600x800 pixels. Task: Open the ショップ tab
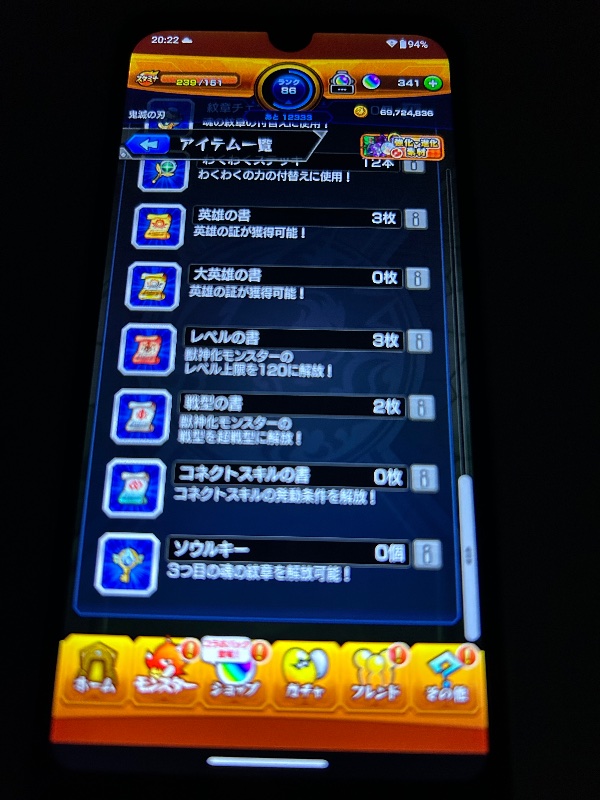(235, 677)
